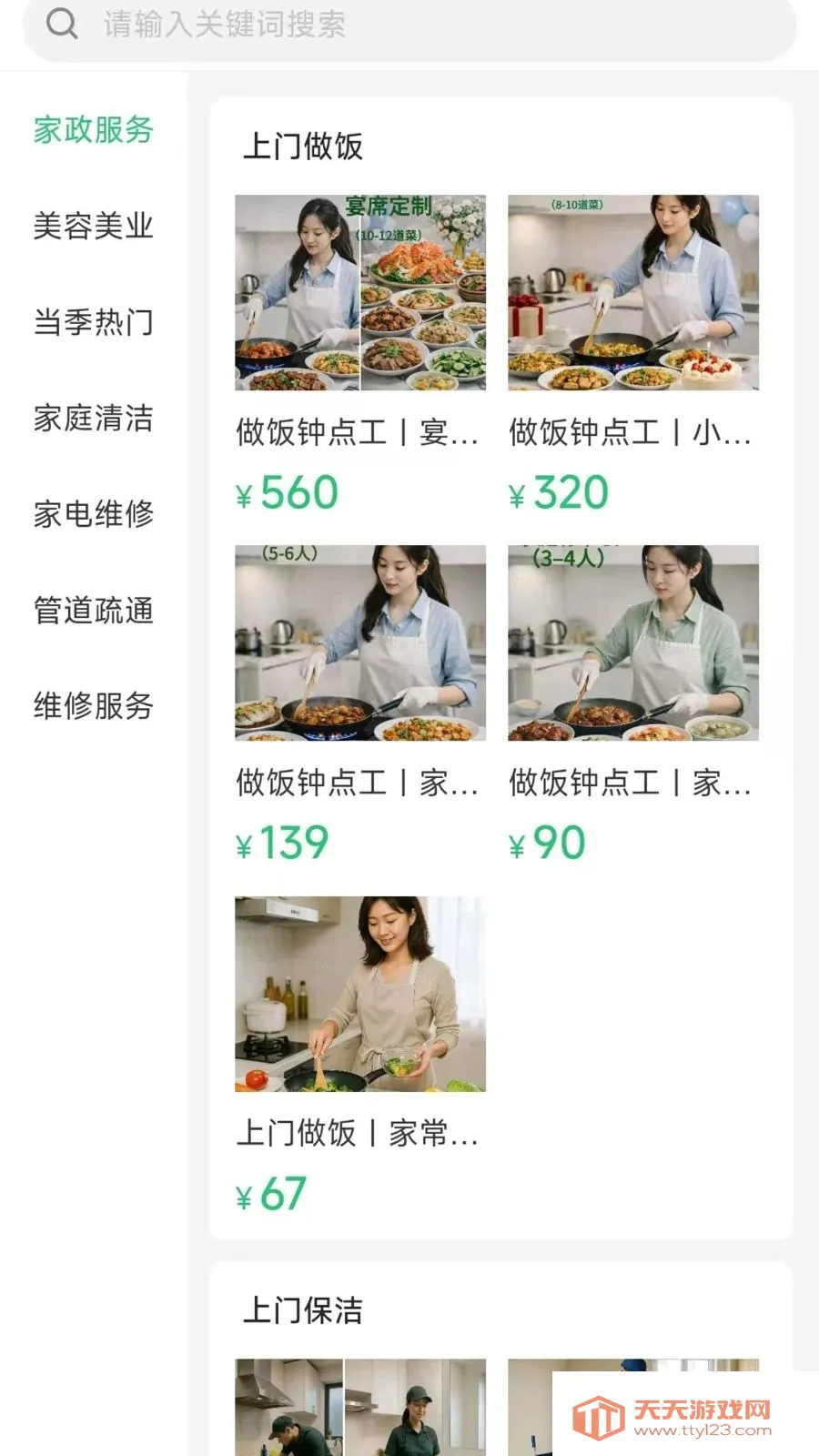View the 8-10道菜 cooking service image
The width and height of the screenshot is (819, 1456).
[x=632, y=293]
